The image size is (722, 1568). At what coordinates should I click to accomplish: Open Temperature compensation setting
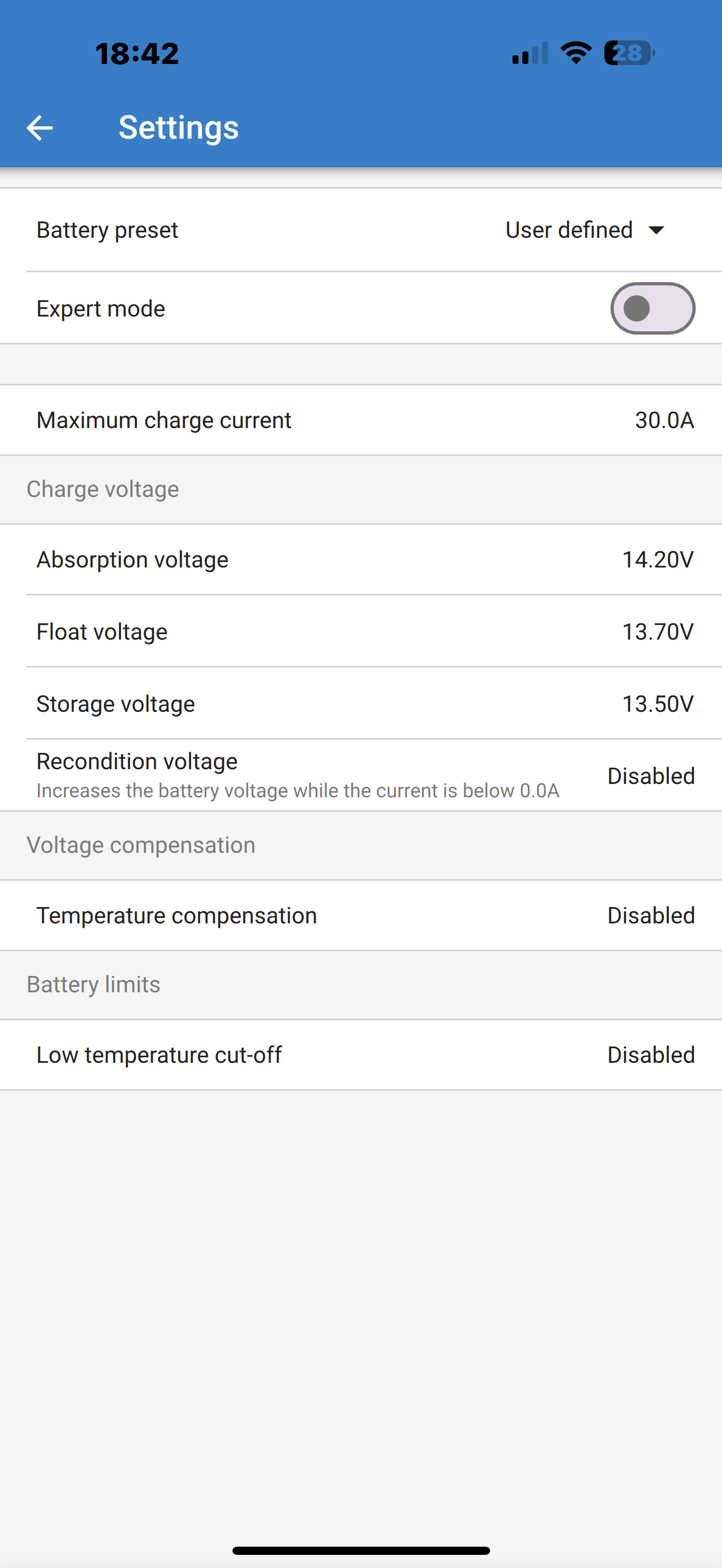click(x=361, y=915)
